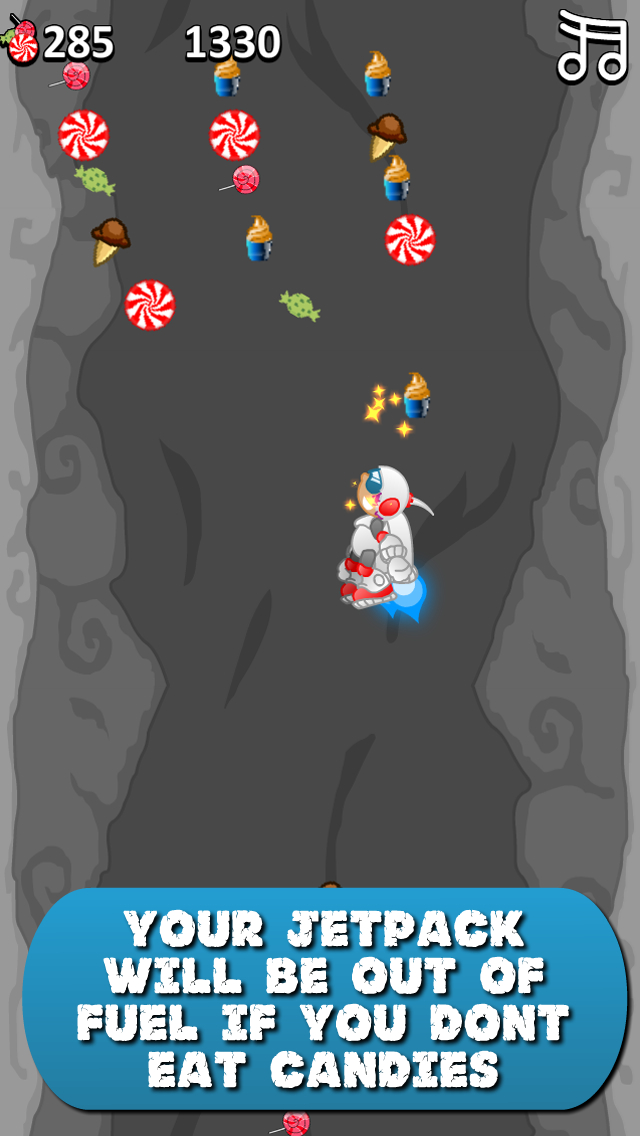Toggle the music note sound icon
640x1136 pixels.
pyautogui.click(x=592, y=46)
